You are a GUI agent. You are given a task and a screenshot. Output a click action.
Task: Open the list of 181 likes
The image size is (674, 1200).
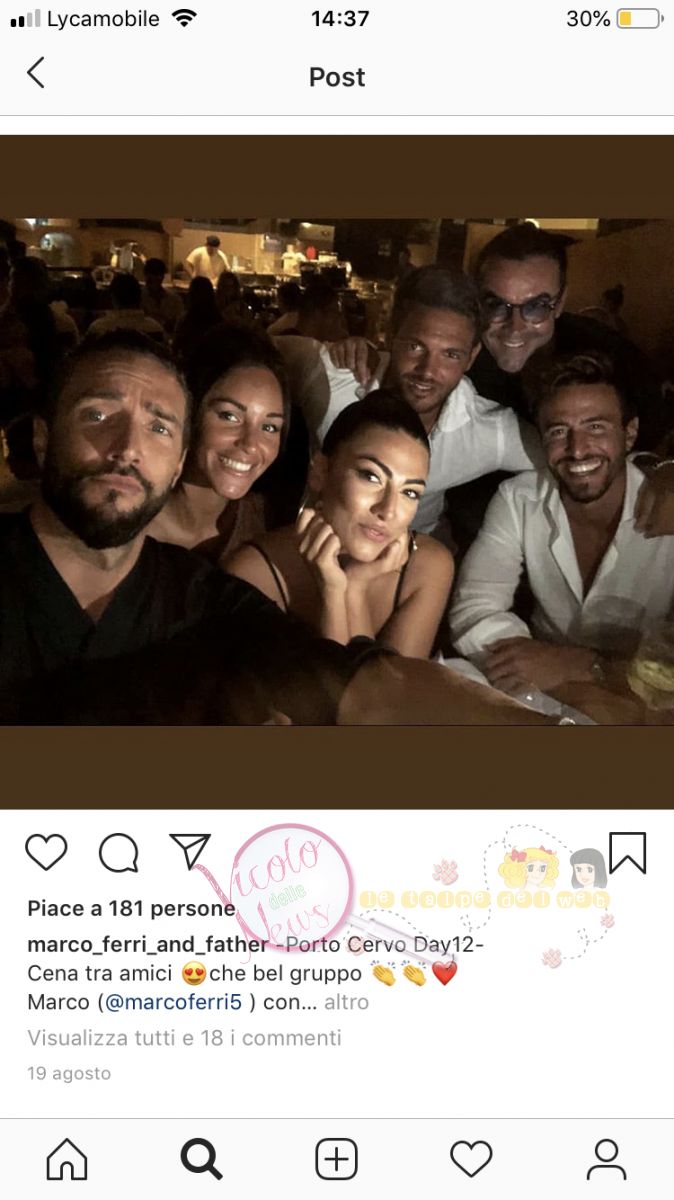pyautogui.click(x=130, y=909)
